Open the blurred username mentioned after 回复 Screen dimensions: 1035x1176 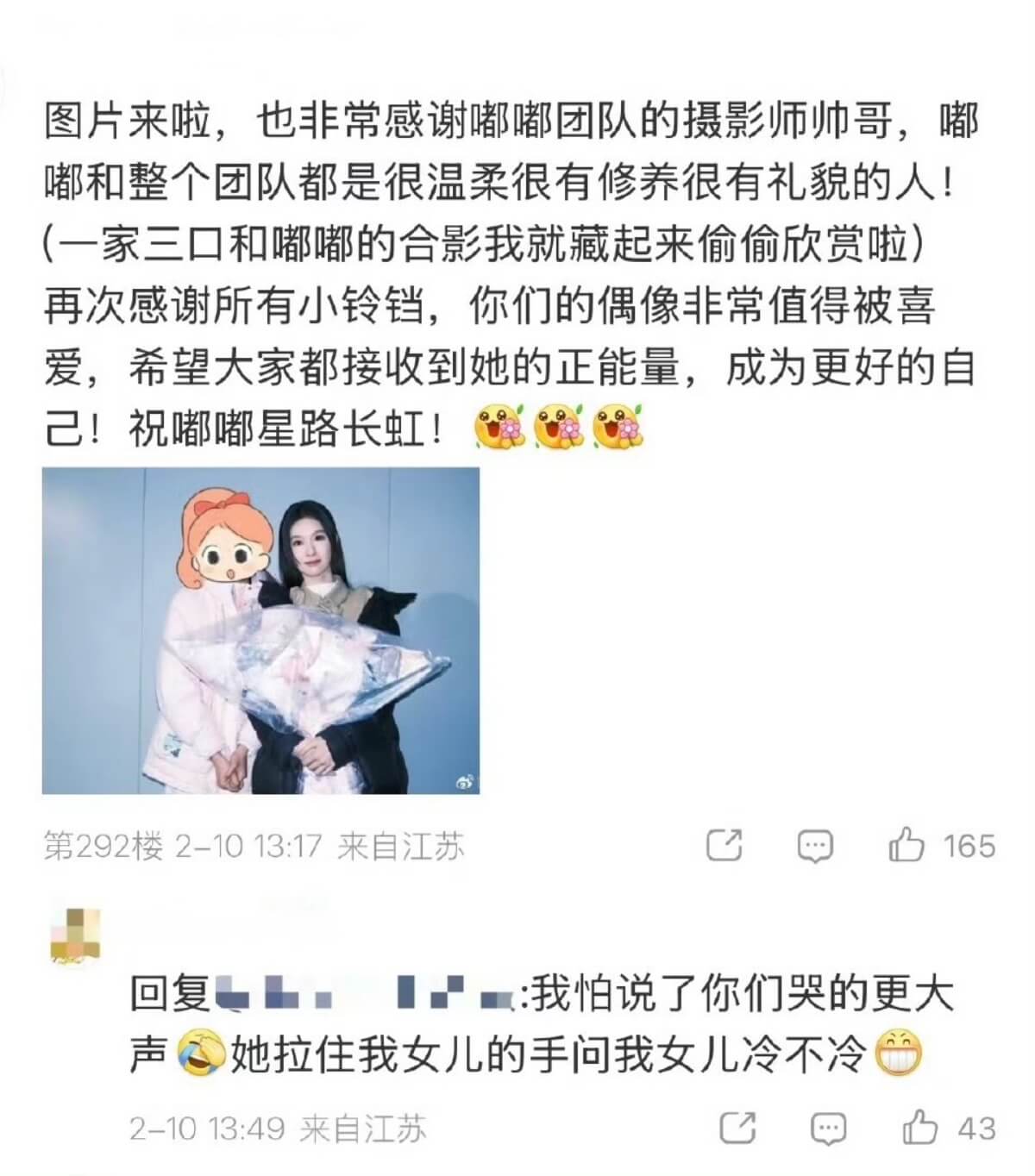(362, 994)
